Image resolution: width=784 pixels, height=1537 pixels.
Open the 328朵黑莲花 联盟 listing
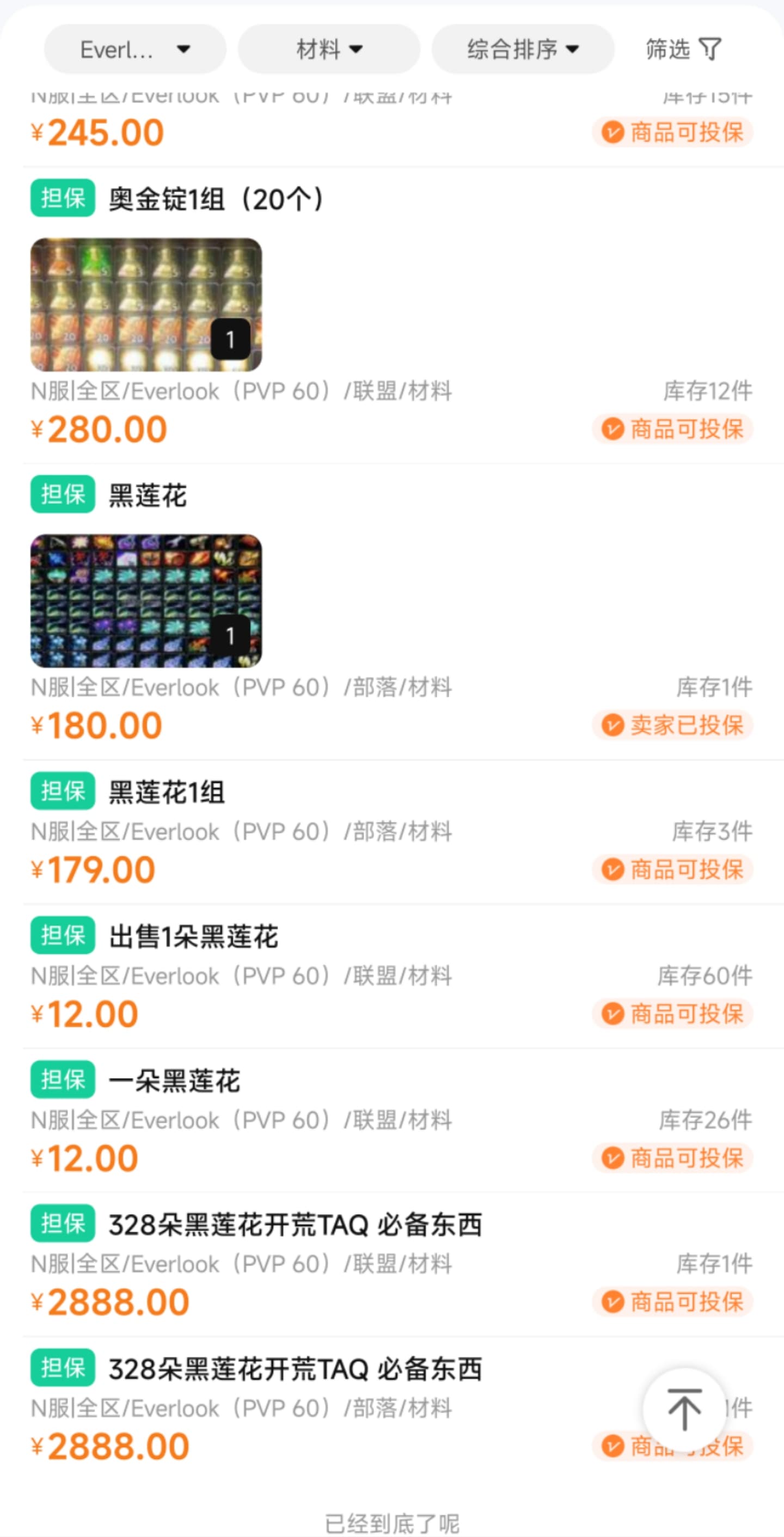click(x=391, y=1264)
